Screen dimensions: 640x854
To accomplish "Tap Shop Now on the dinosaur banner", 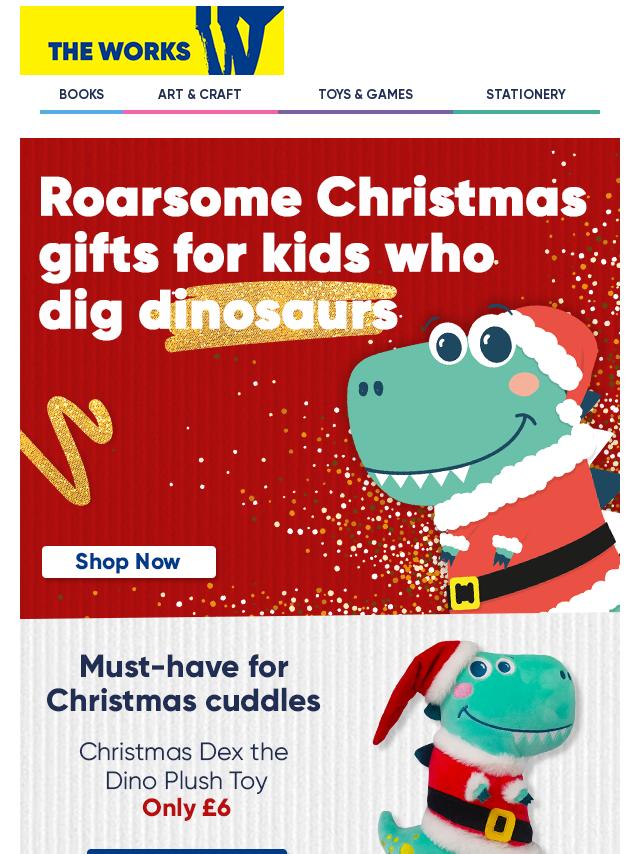I will (128, 562).
